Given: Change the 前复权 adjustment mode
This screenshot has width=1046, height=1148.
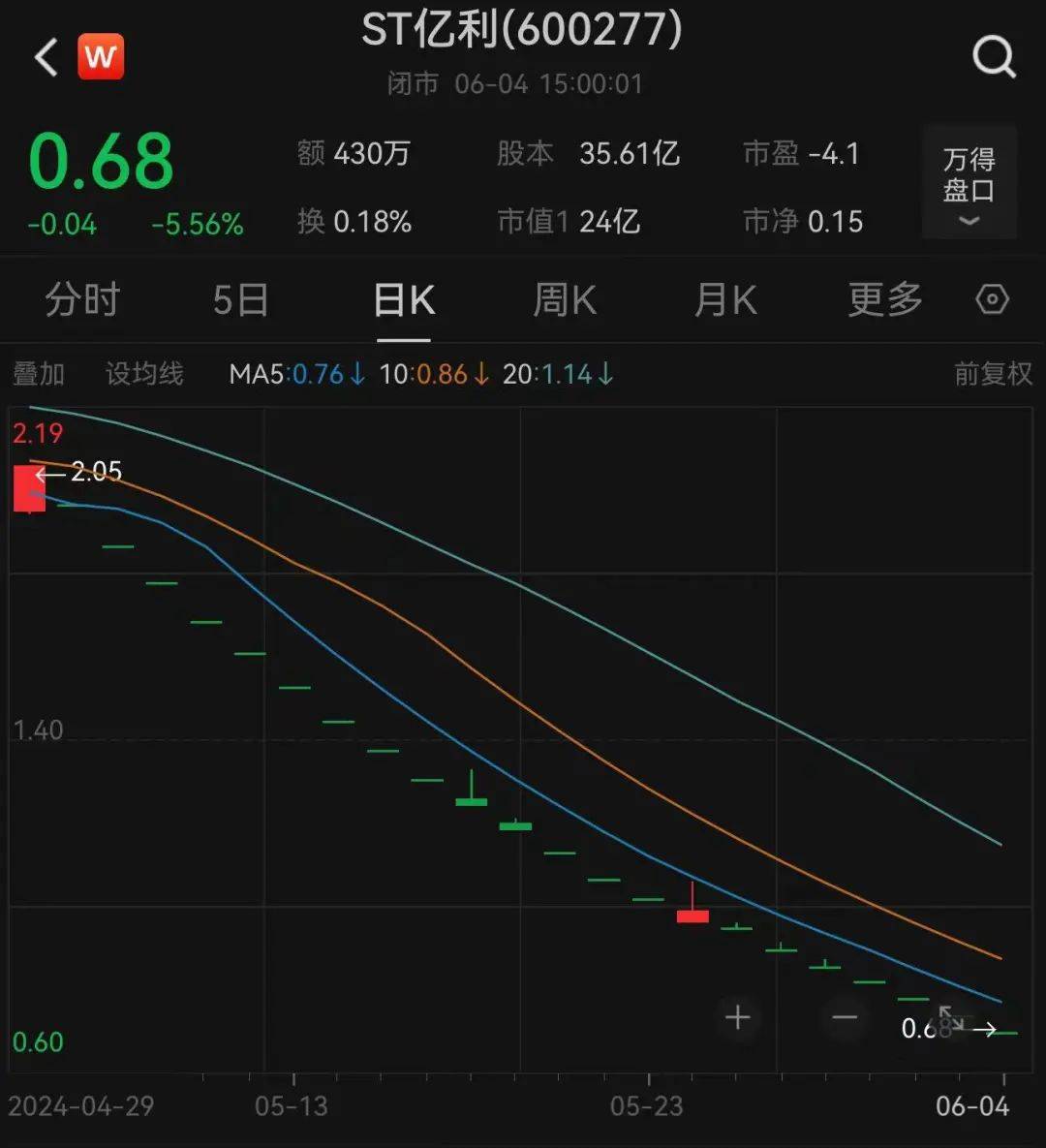Looking at the screenshot, I should tap(993, 374).
